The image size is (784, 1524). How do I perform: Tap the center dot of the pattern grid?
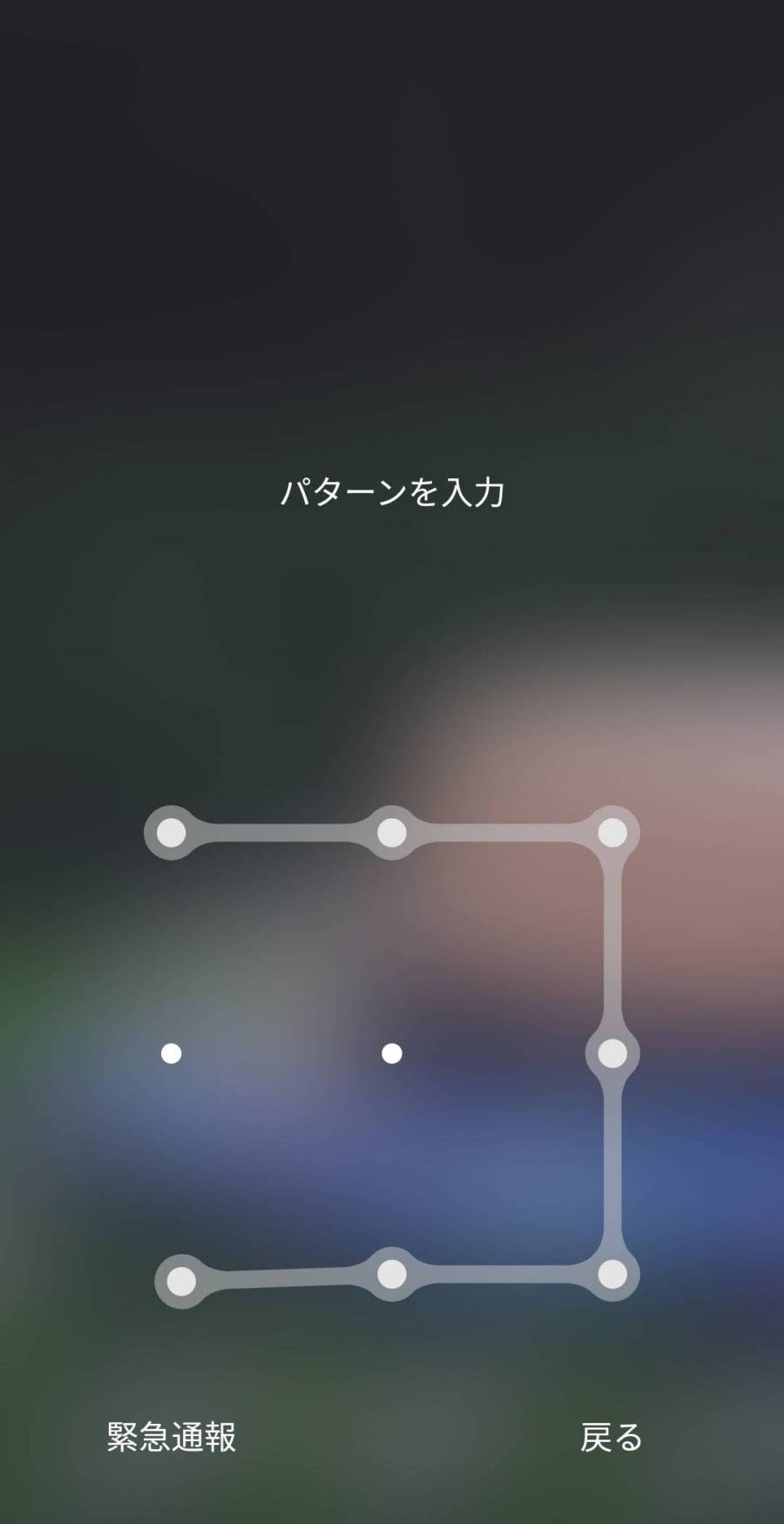(x=392, y=1053)
